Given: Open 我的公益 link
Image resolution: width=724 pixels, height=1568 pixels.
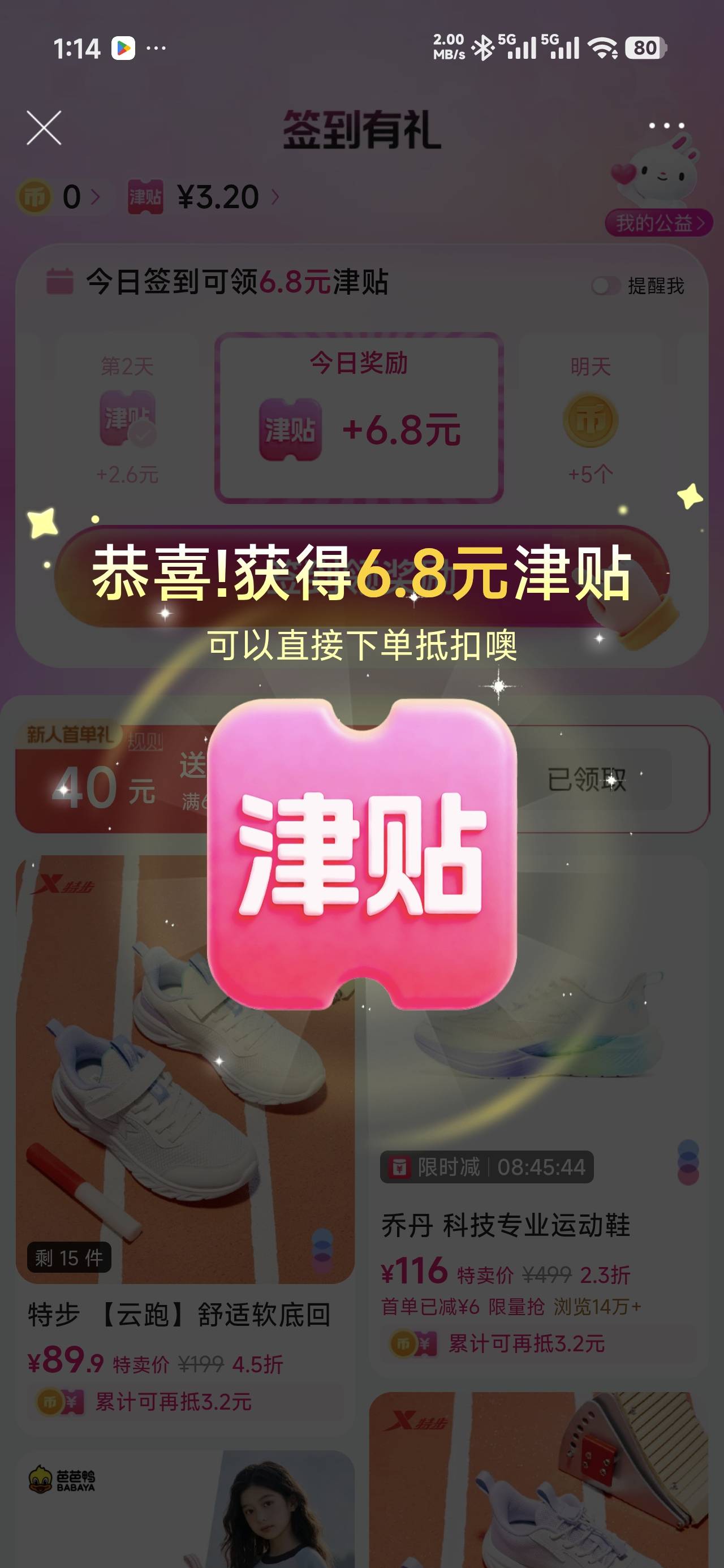Looking at the screenshot, I should tap(659, 223).
